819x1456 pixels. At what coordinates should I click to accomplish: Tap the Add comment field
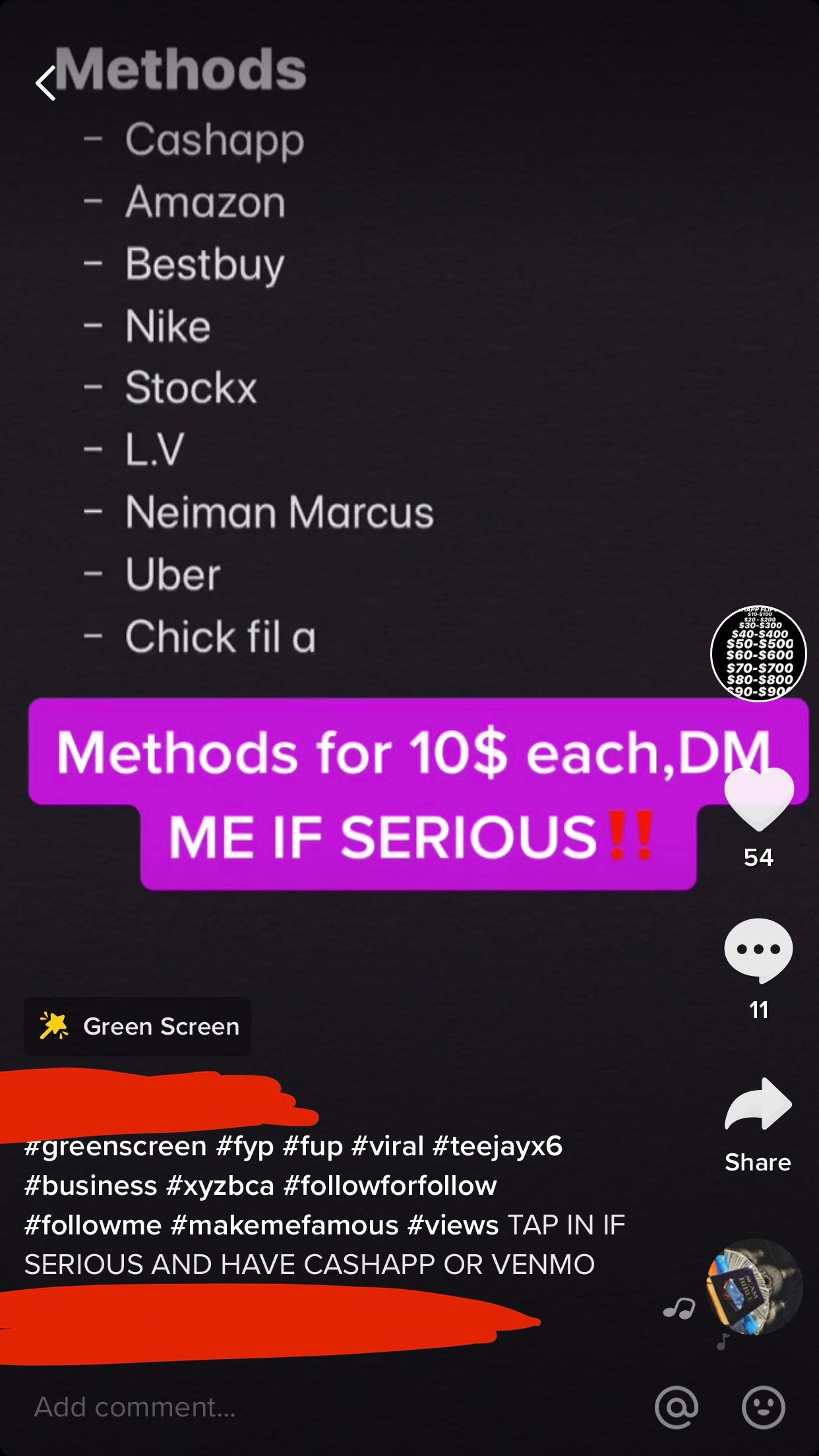(x=330, y=1407)
